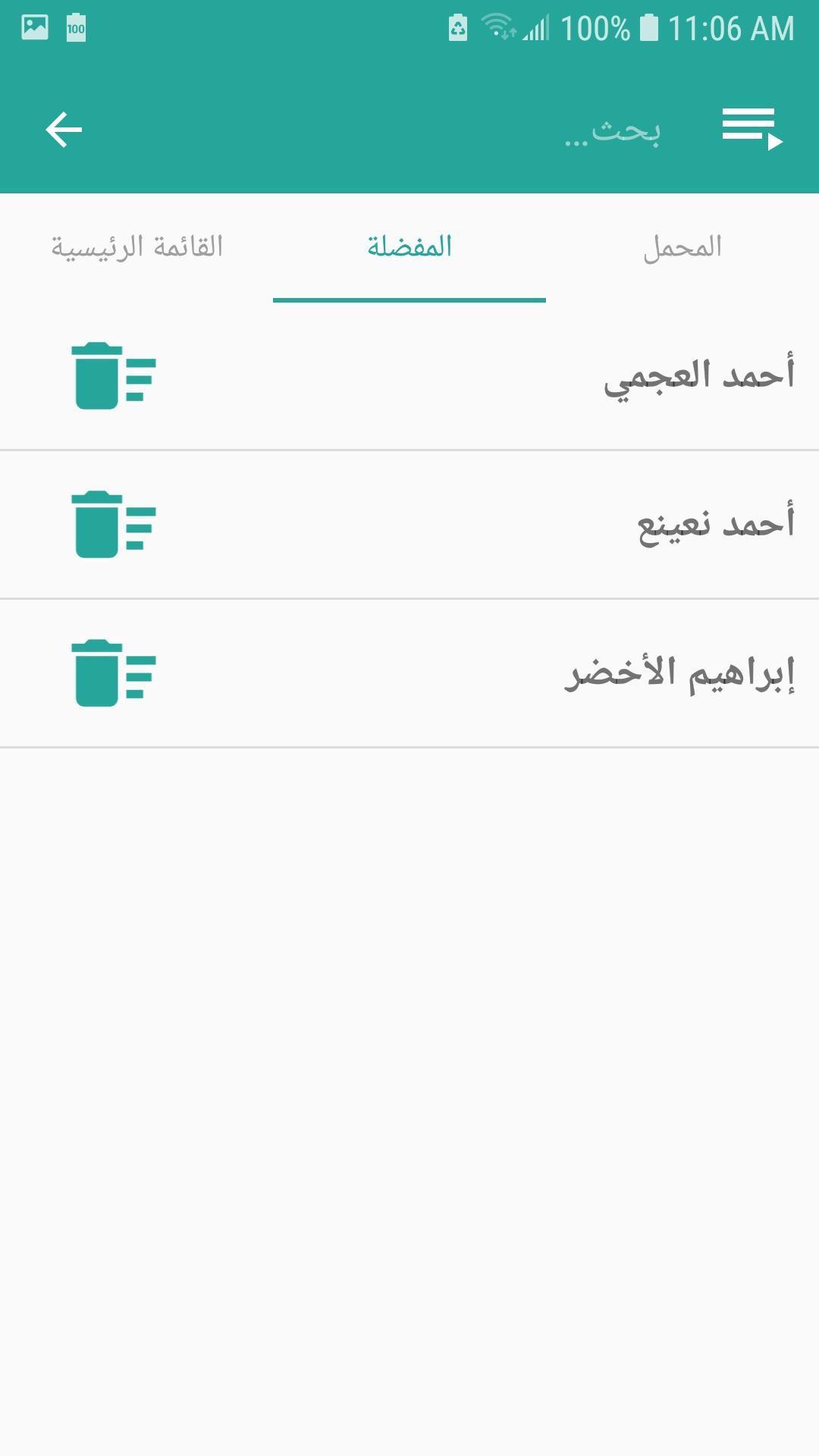This screenshot has height=1456, width=819.
Task: Open إبراهيم الأخضر from favorites
Action: [x=679, y=673]
